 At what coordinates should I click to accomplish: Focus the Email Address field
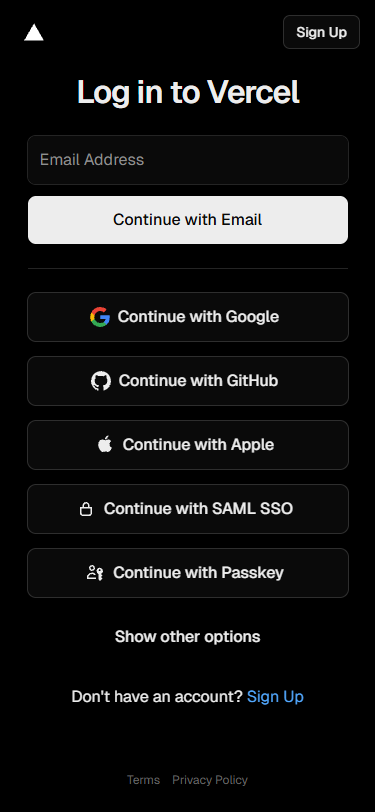tap(188, 160)
